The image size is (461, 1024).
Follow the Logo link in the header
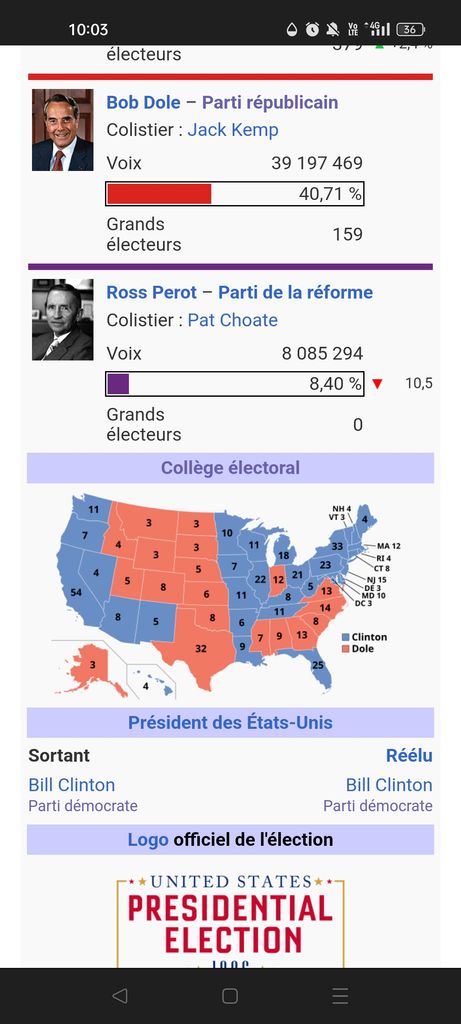tap(148, 839)
